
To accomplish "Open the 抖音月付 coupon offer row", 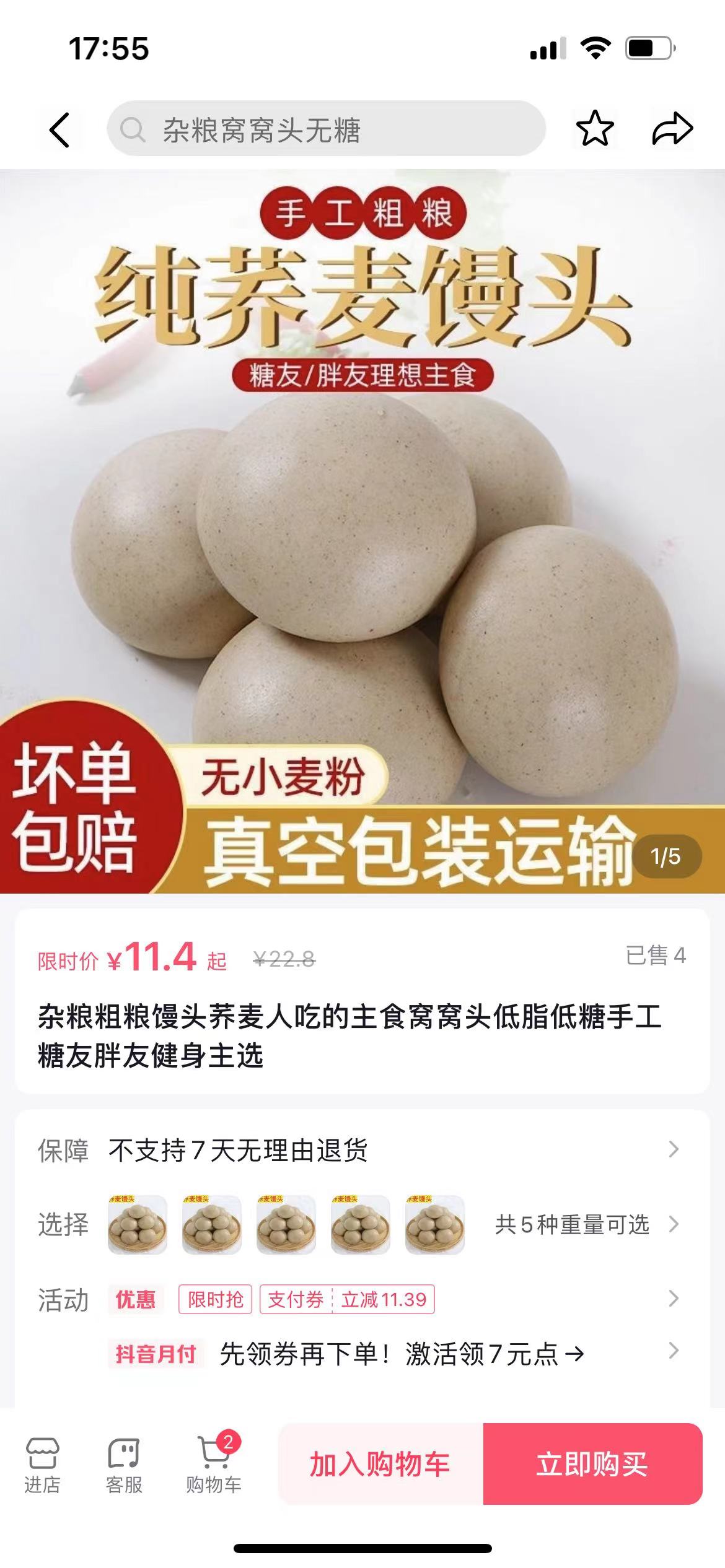I will tap(397, 1354).
